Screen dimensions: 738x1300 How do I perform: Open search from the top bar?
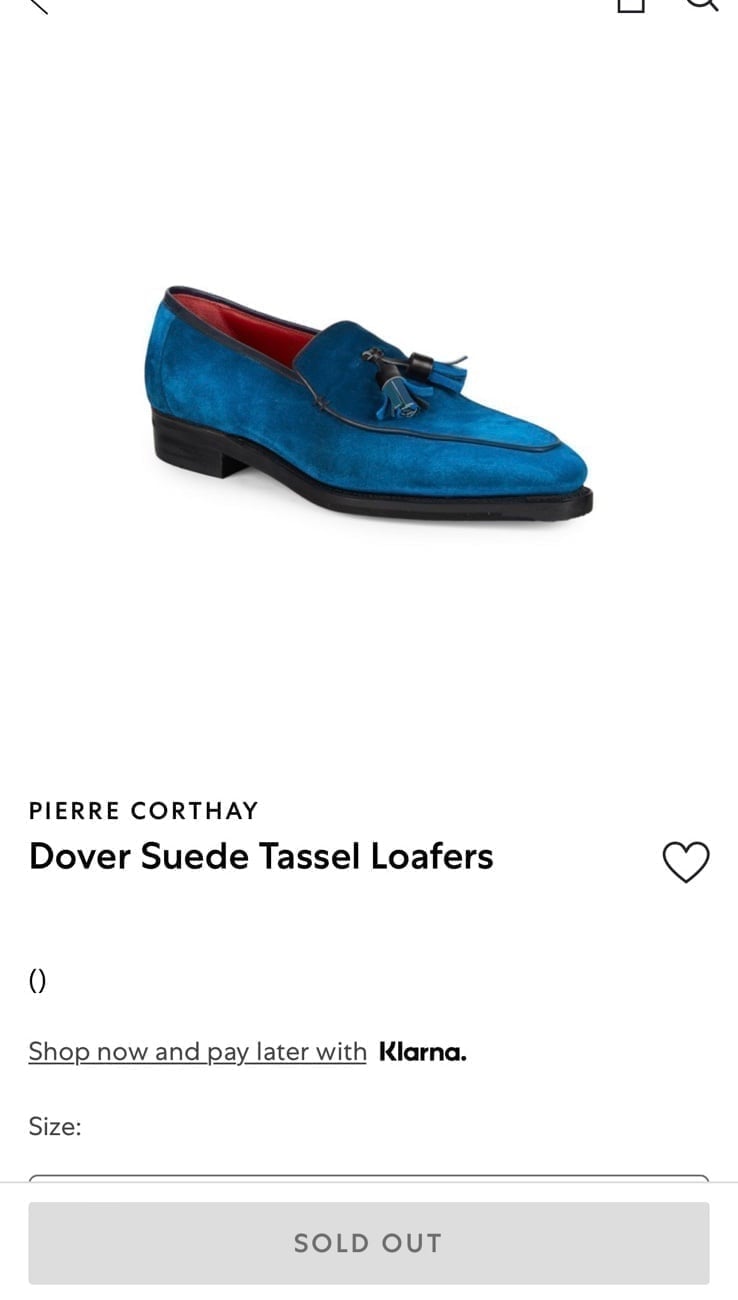point(702,4)
